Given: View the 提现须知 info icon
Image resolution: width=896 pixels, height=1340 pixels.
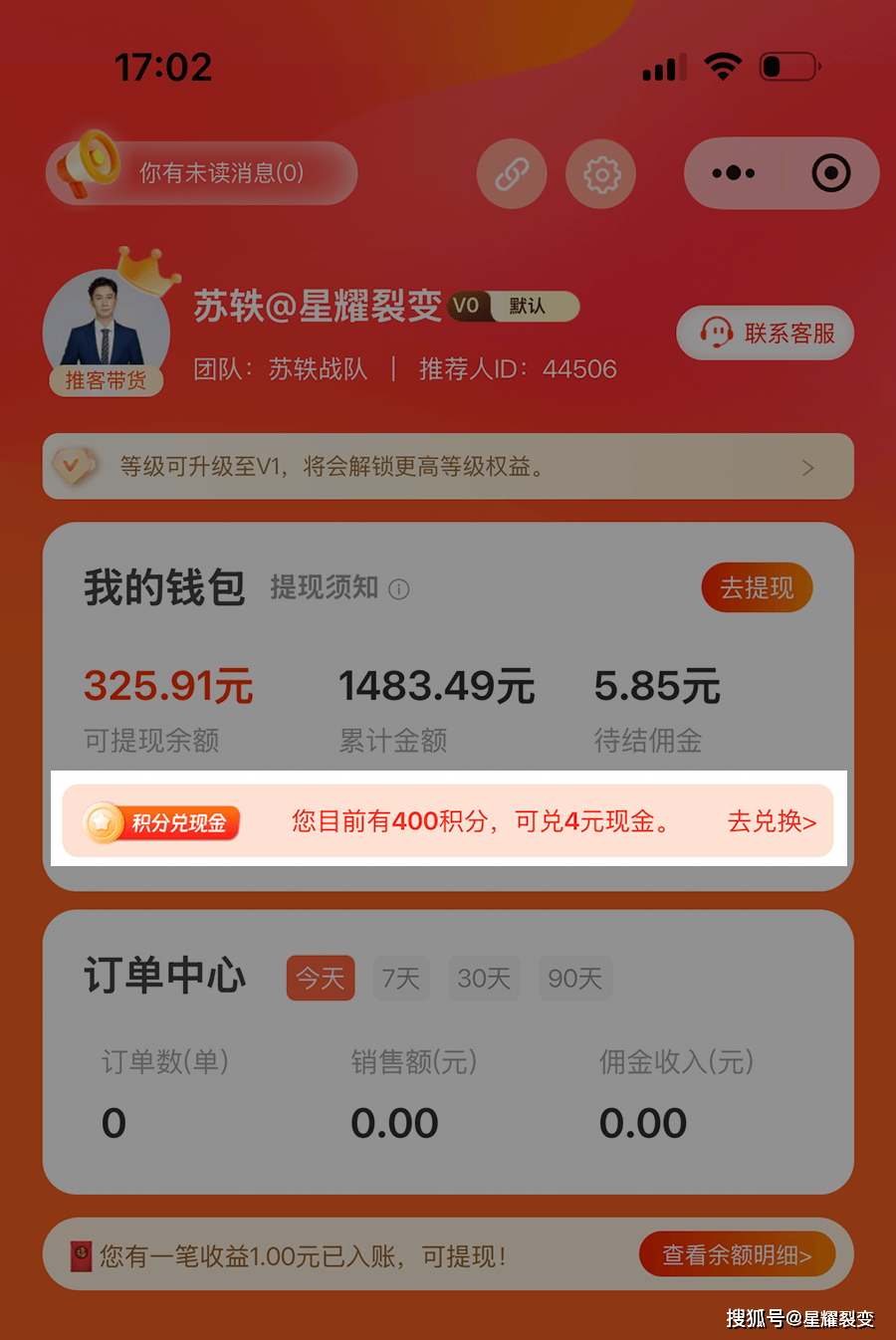Looking at the screenshot, I should point(399,589).
